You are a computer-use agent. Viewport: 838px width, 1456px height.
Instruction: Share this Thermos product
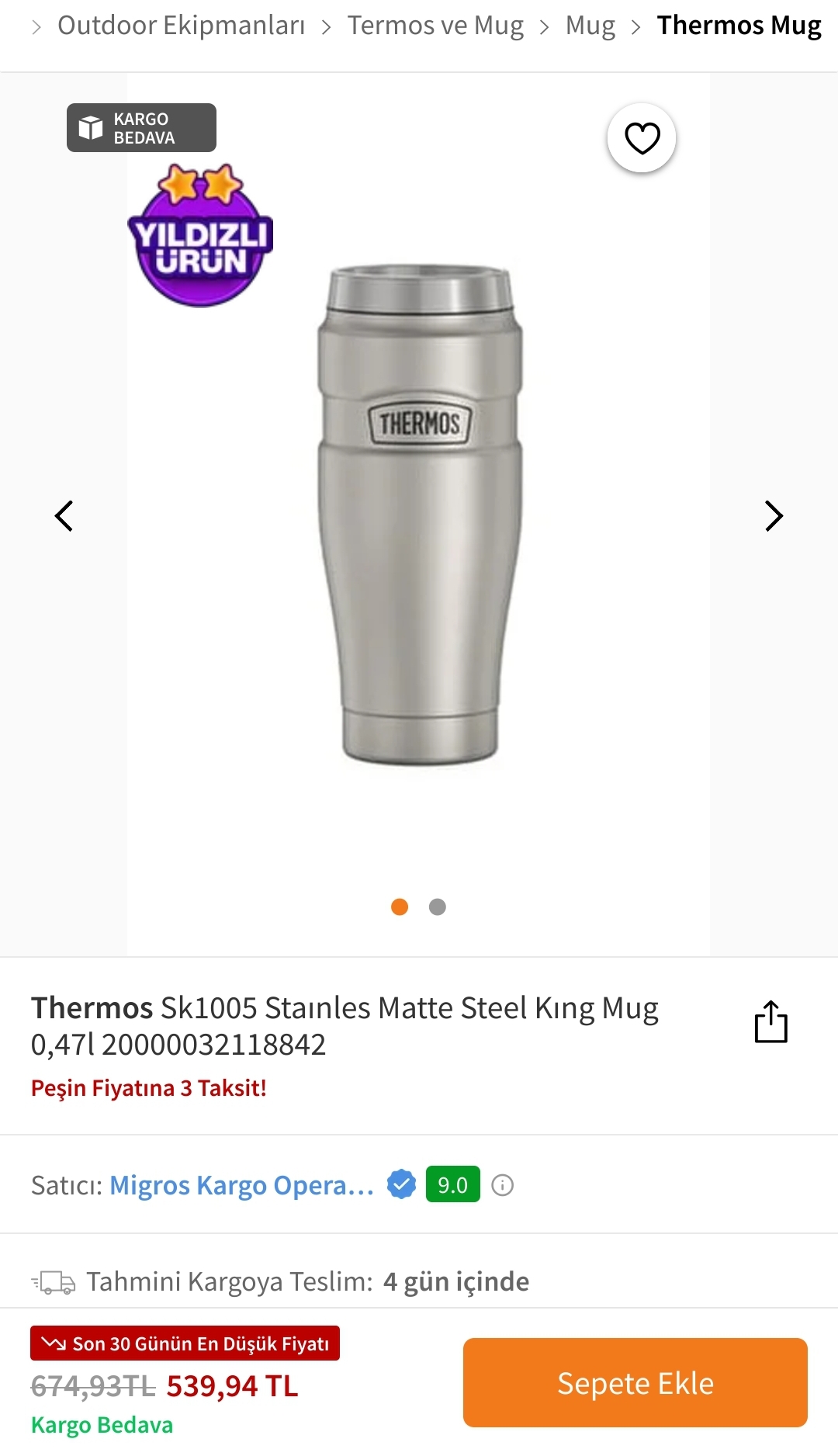tap(770, 1021)
